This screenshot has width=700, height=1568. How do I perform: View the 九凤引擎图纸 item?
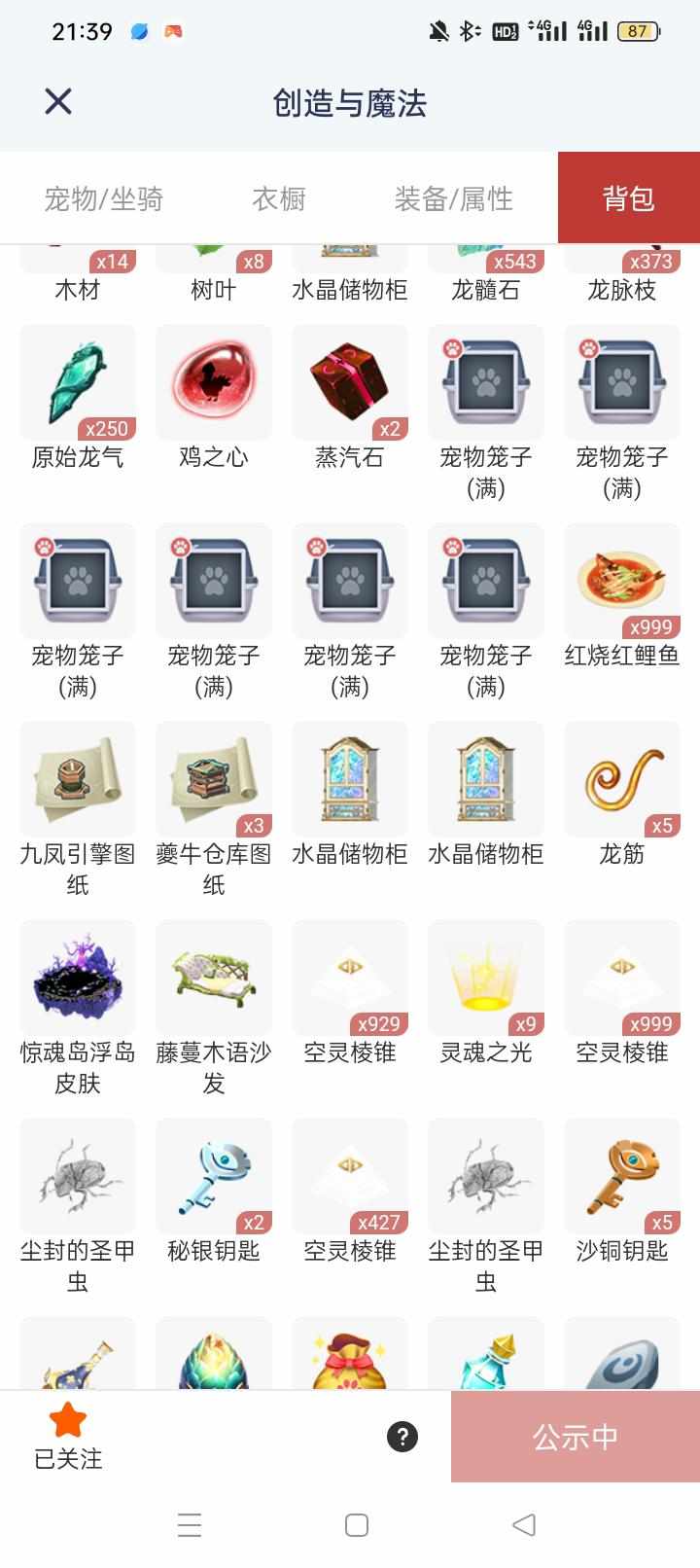[78, 780]
